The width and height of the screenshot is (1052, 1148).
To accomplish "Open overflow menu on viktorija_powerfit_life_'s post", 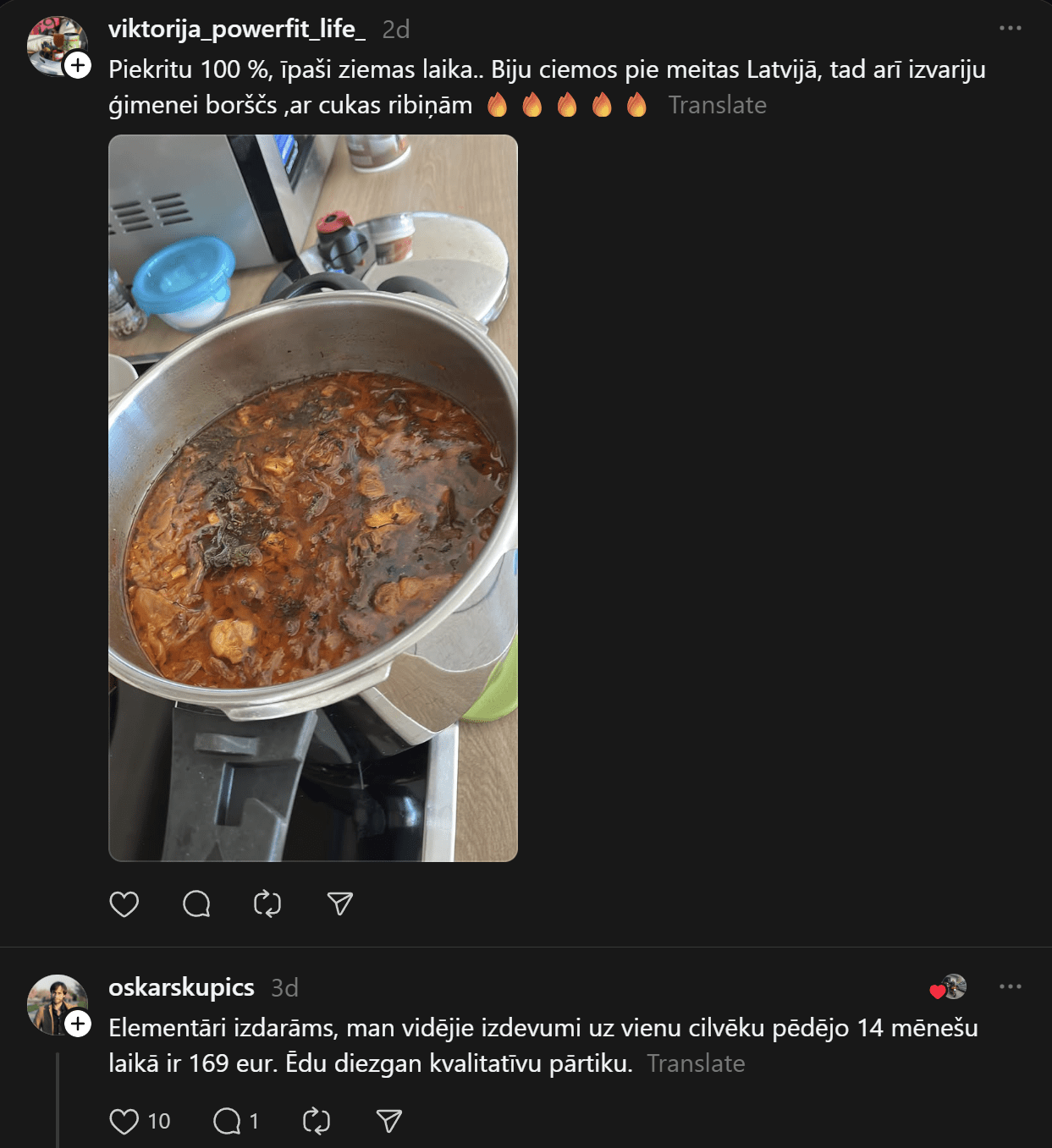I will click(1010, 28).
